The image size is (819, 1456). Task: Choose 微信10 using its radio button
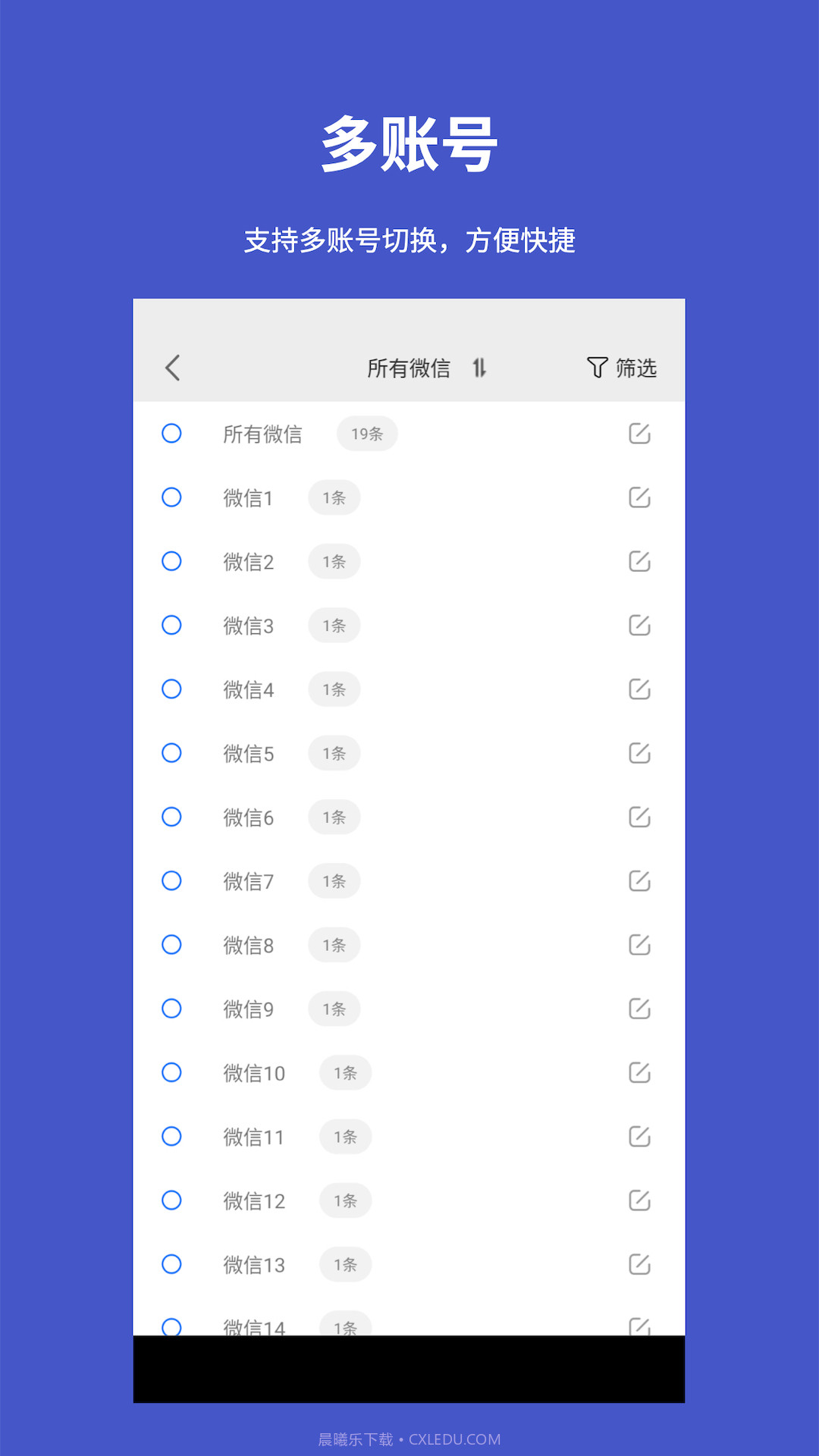click(x=171, y=1072)
